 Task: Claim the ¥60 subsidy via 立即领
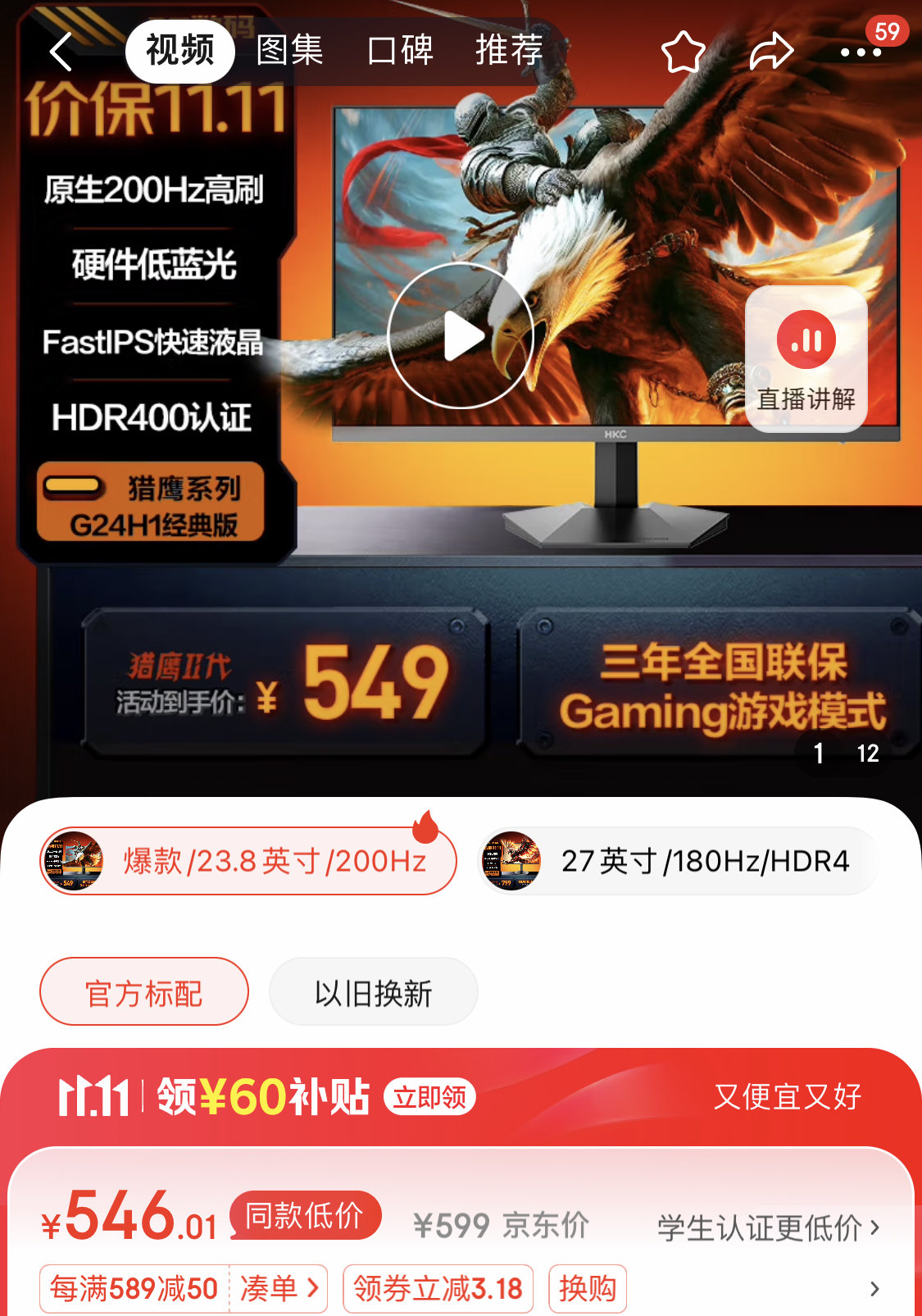pyautogui.click(x=429, y=1097)
